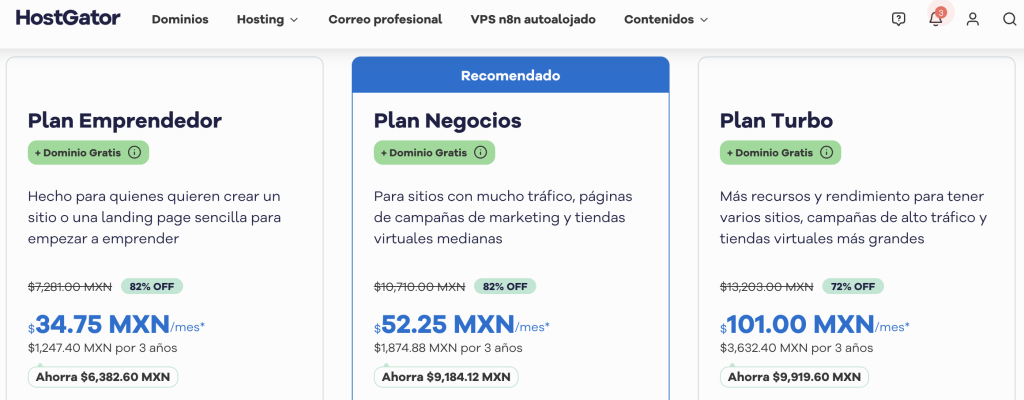Open the help chat icon
This screenshot has height=400, width=1024.
[898, 19]
